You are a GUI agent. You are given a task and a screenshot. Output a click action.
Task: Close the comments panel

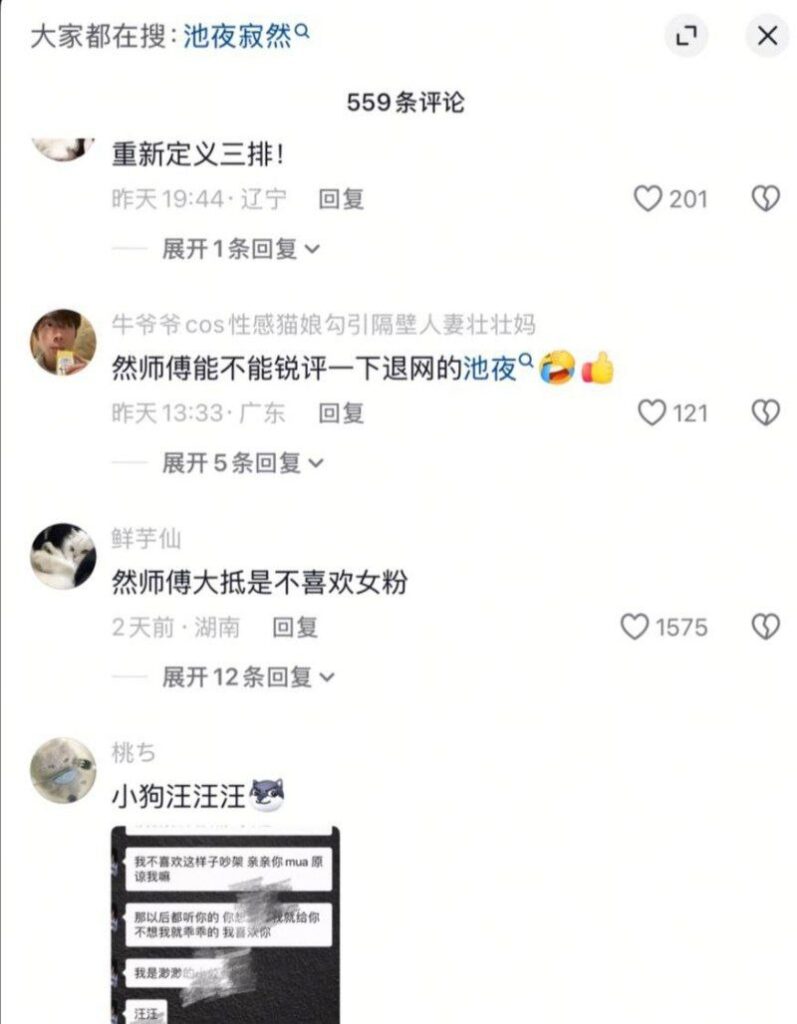tap(767, 37)
